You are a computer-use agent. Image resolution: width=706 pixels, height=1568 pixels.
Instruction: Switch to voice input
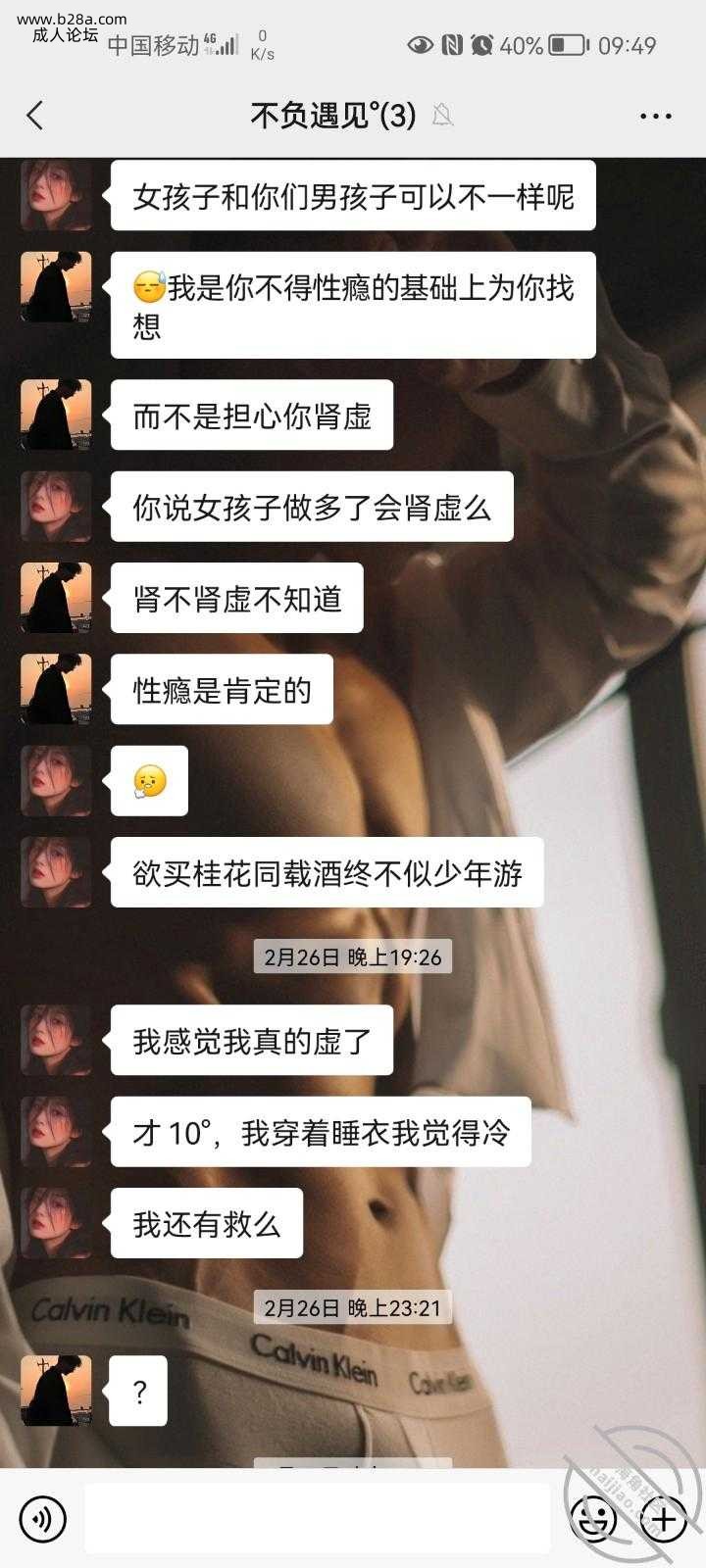[x=42, y=1519]
